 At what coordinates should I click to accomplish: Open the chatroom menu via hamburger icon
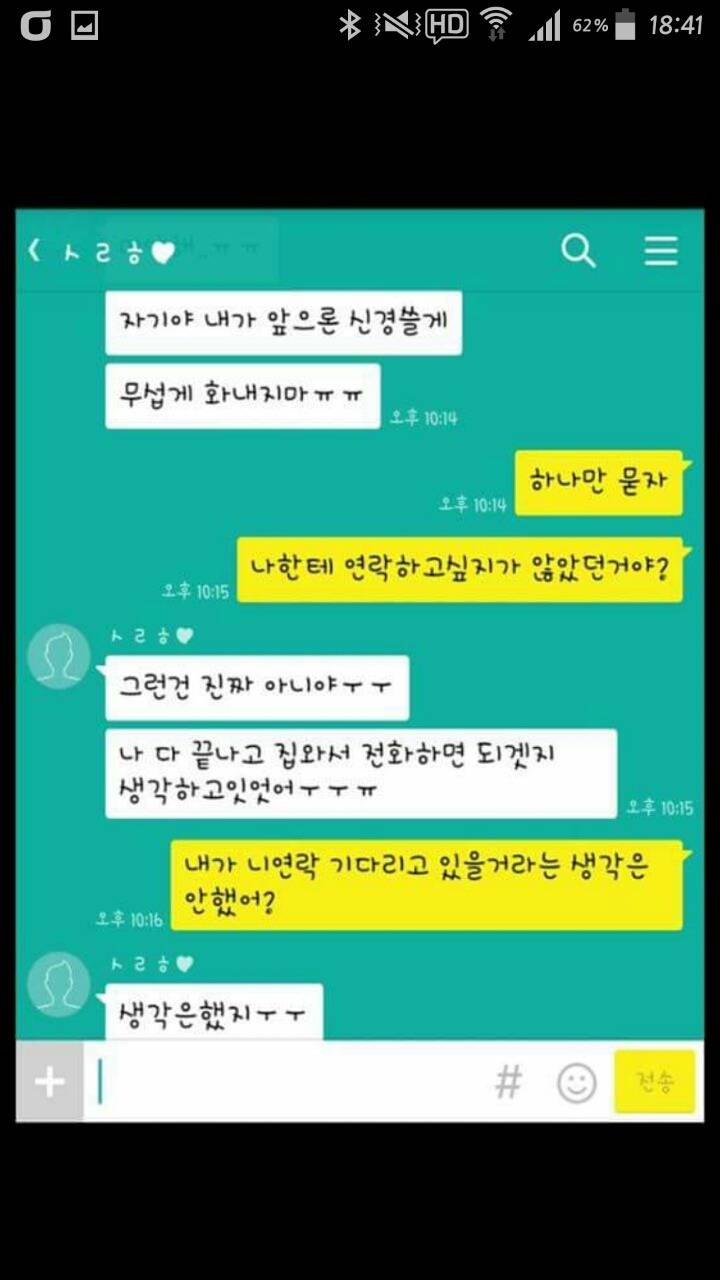coord(661,253)
